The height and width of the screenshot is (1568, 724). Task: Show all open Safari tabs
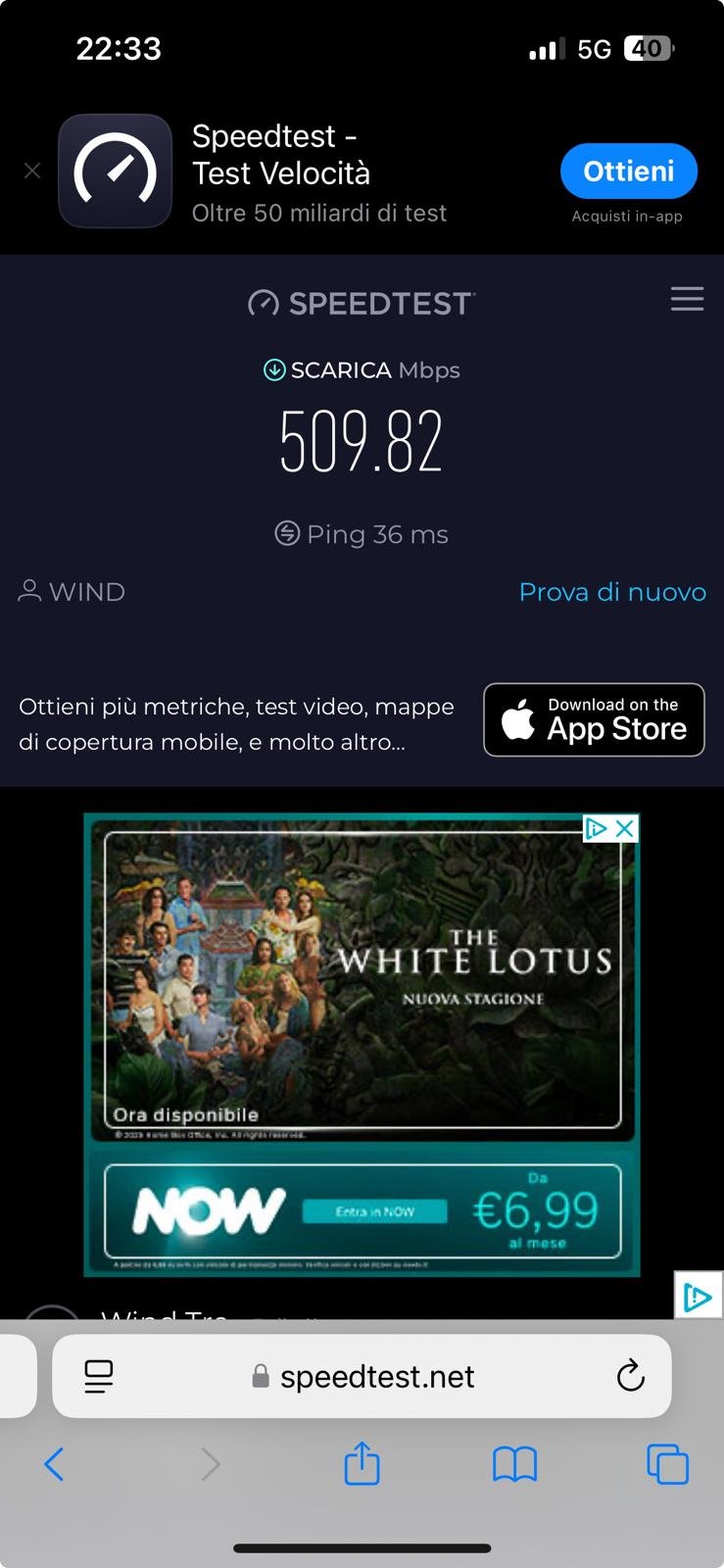[x=667, y=1464]
